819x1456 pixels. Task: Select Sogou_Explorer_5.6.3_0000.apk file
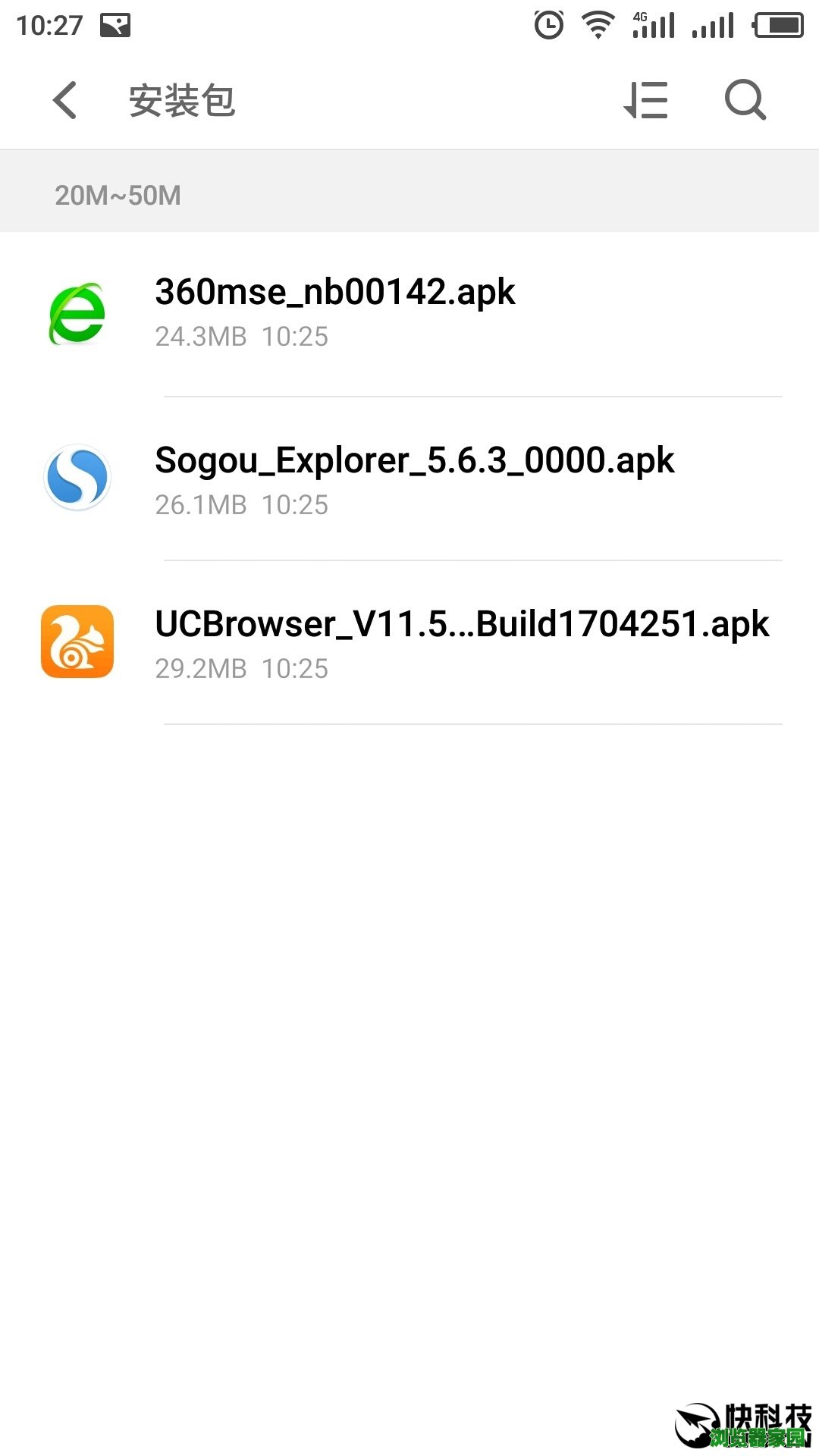(x=409, y=479)
